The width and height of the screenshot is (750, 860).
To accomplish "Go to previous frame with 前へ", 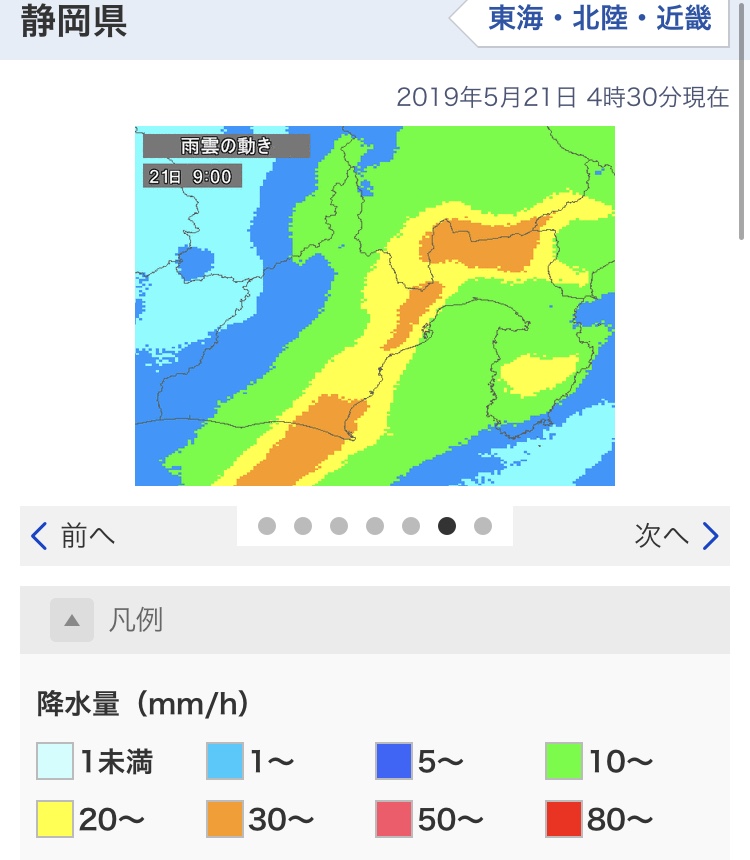I will (74, 536).
